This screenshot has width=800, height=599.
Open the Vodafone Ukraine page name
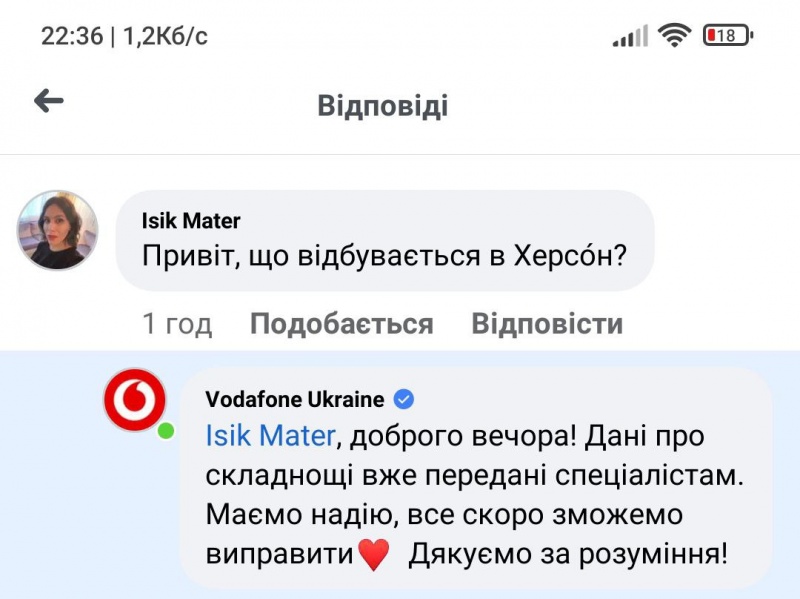tap(294, 399)
